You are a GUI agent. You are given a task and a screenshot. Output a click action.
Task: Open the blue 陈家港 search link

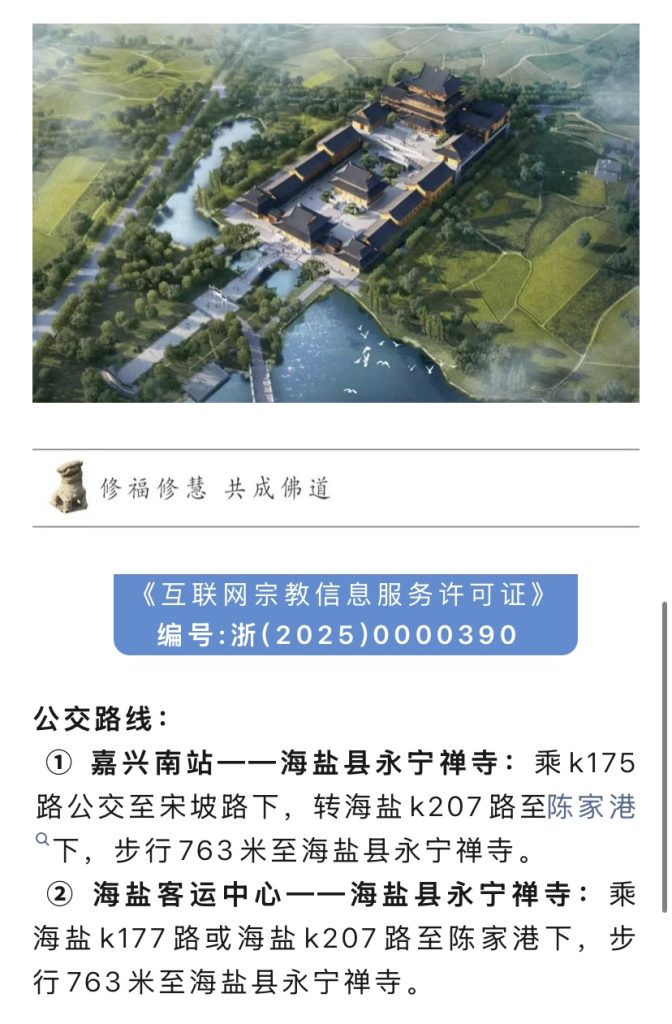591,808
